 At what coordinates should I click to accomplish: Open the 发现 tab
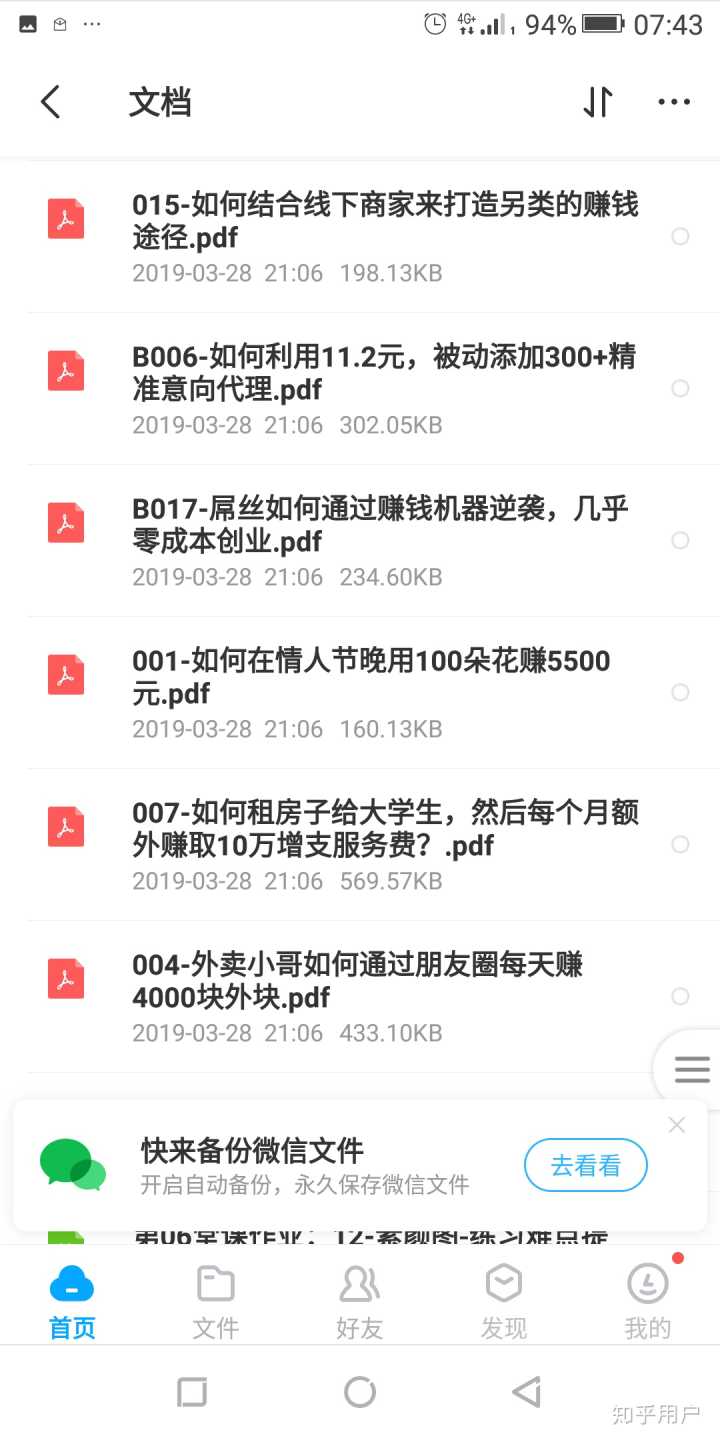click(x=504, y=1300)
